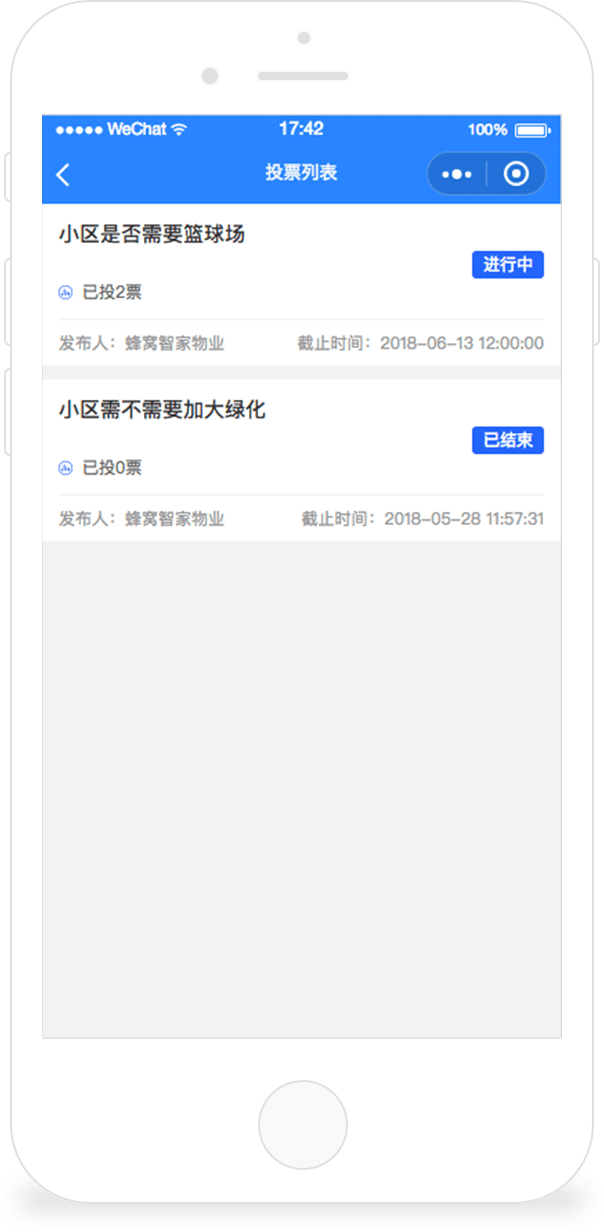Go back from 投票列表 page
This screenshot has width=604, height=1232.
[63, 175]
